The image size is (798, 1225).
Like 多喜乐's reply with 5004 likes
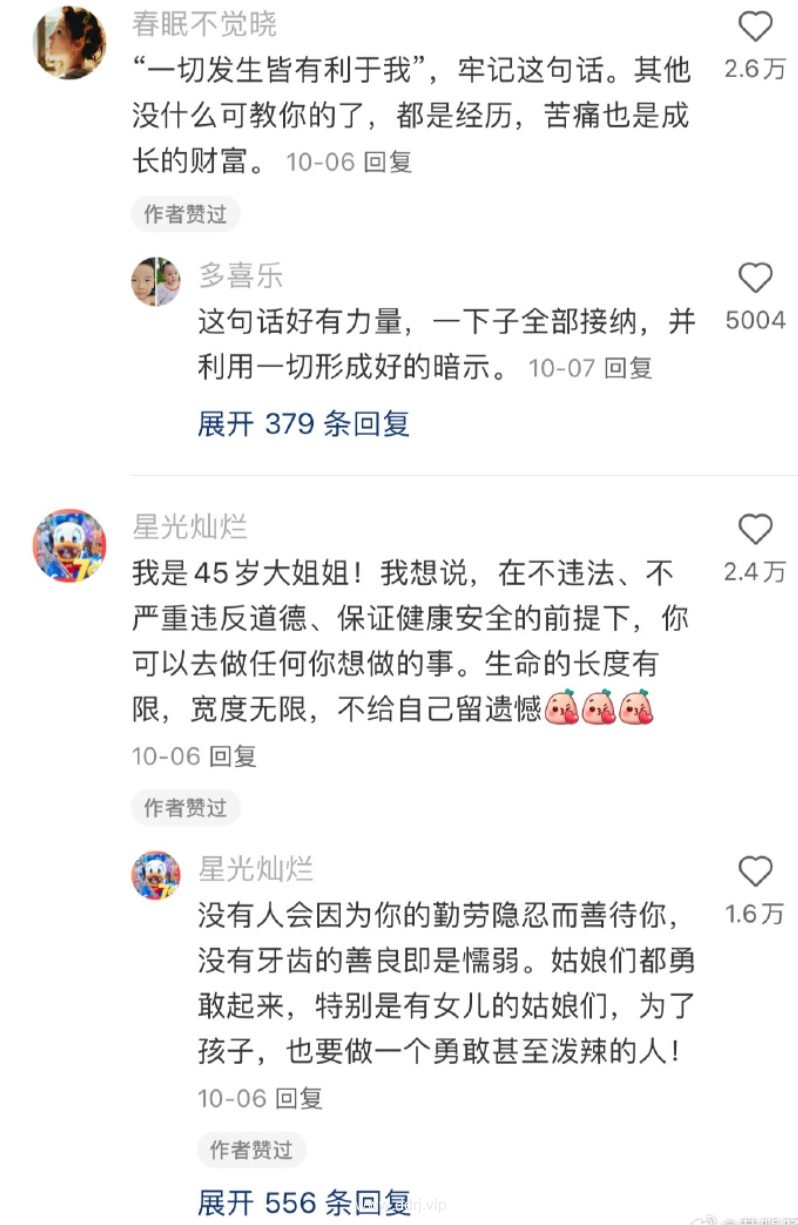(755, 278)
